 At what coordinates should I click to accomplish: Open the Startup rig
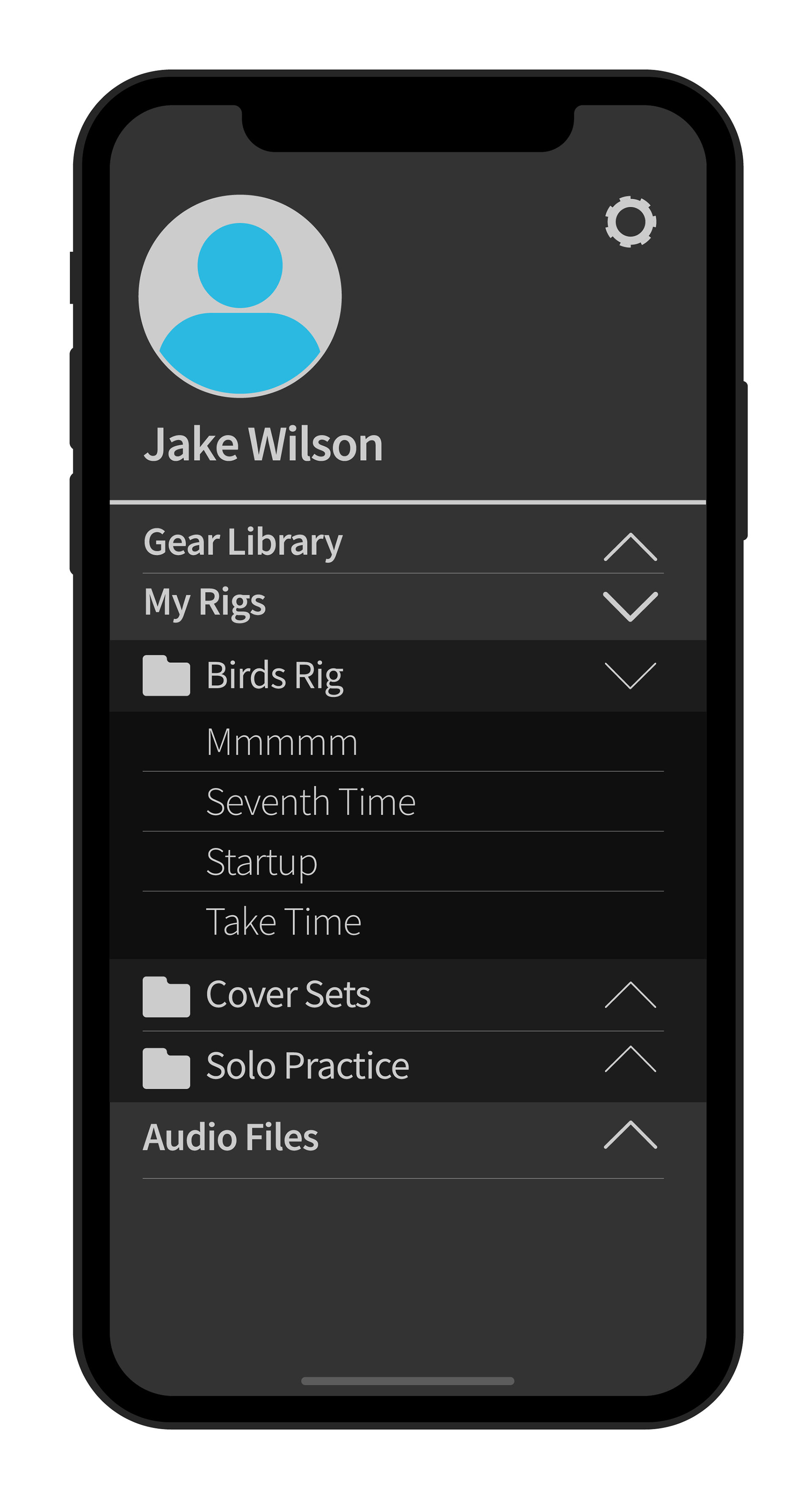pyautogui.click(x=403, y=862)
